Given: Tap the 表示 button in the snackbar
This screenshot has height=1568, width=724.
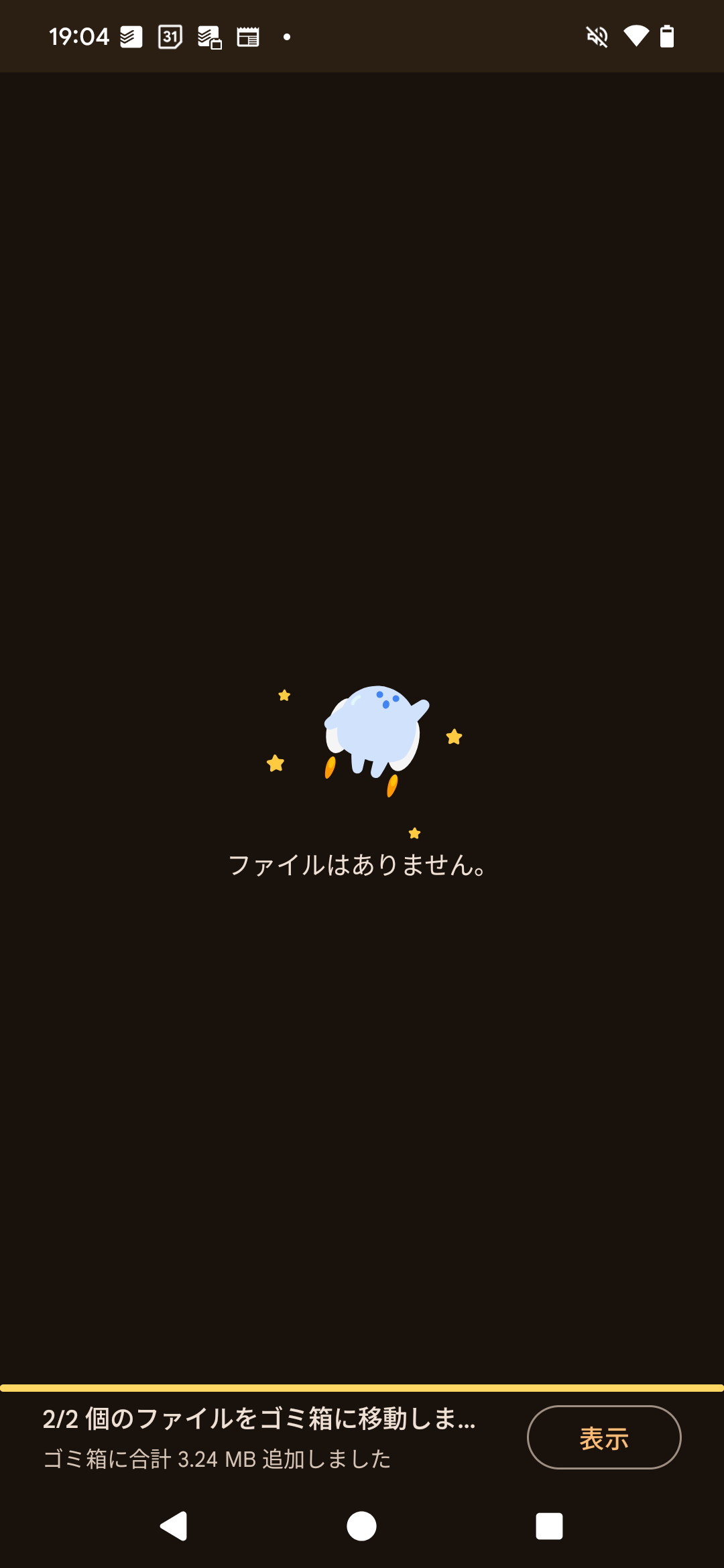Looking at the screenshot, I should tap(604, 1437).
